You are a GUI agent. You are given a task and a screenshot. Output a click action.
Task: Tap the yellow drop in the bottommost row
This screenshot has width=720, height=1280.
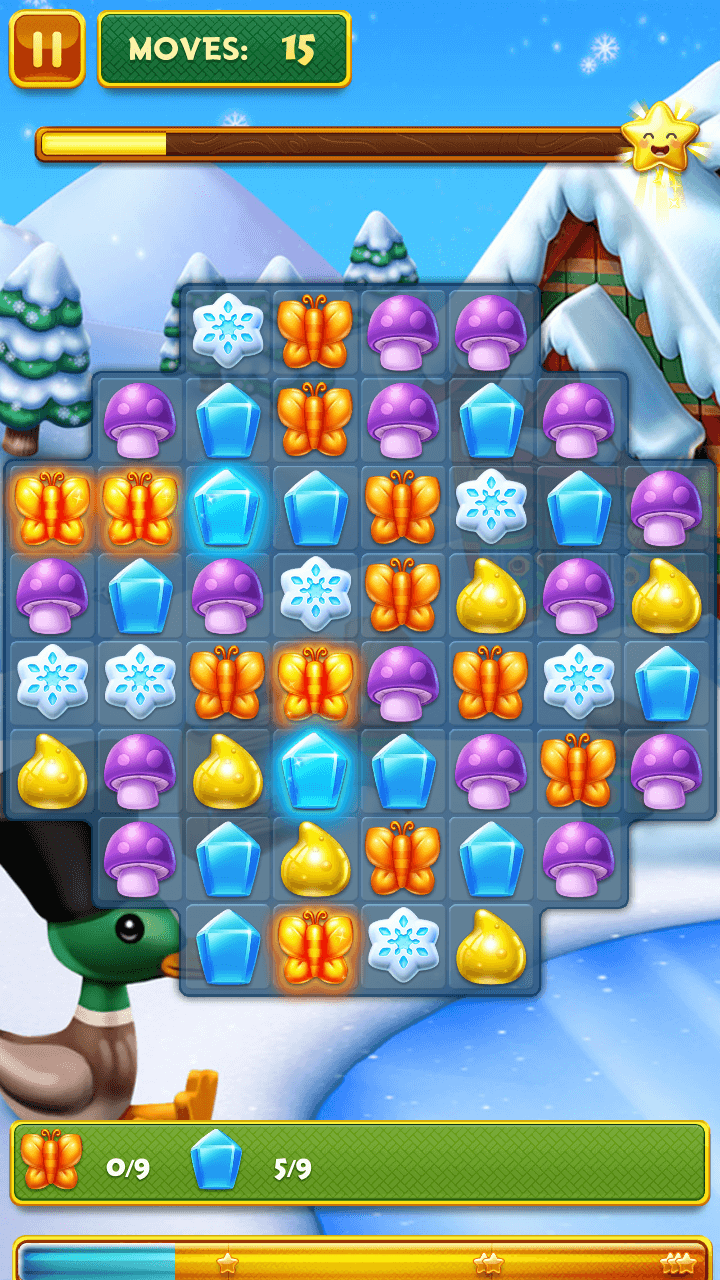point(491,947)
